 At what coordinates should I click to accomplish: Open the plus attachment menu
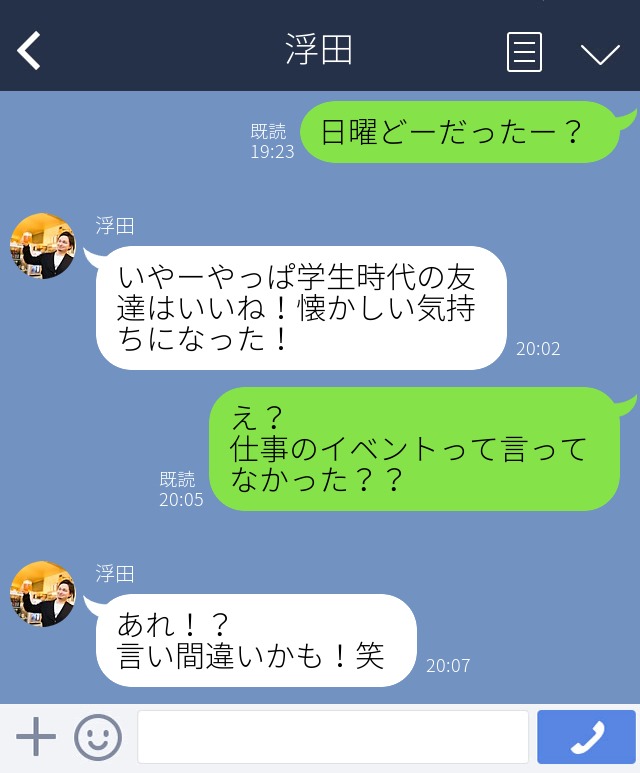click(36, 738)
